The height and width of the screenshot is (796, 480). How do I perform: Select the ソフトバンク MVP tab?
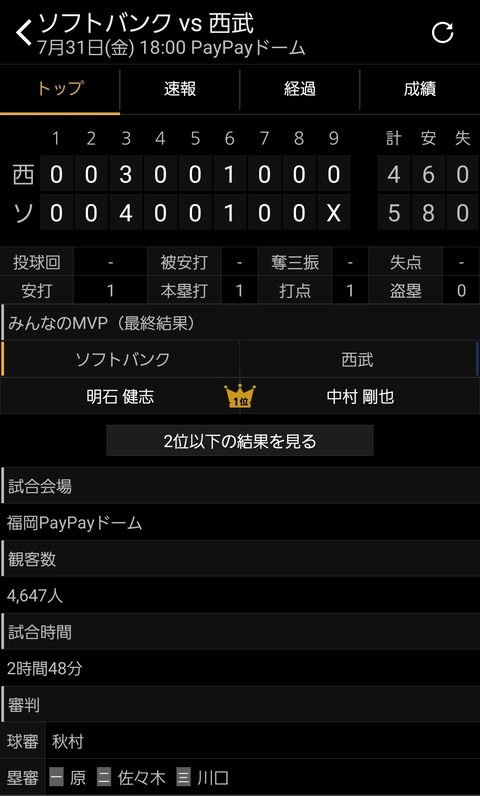click(x=121, y=359)
